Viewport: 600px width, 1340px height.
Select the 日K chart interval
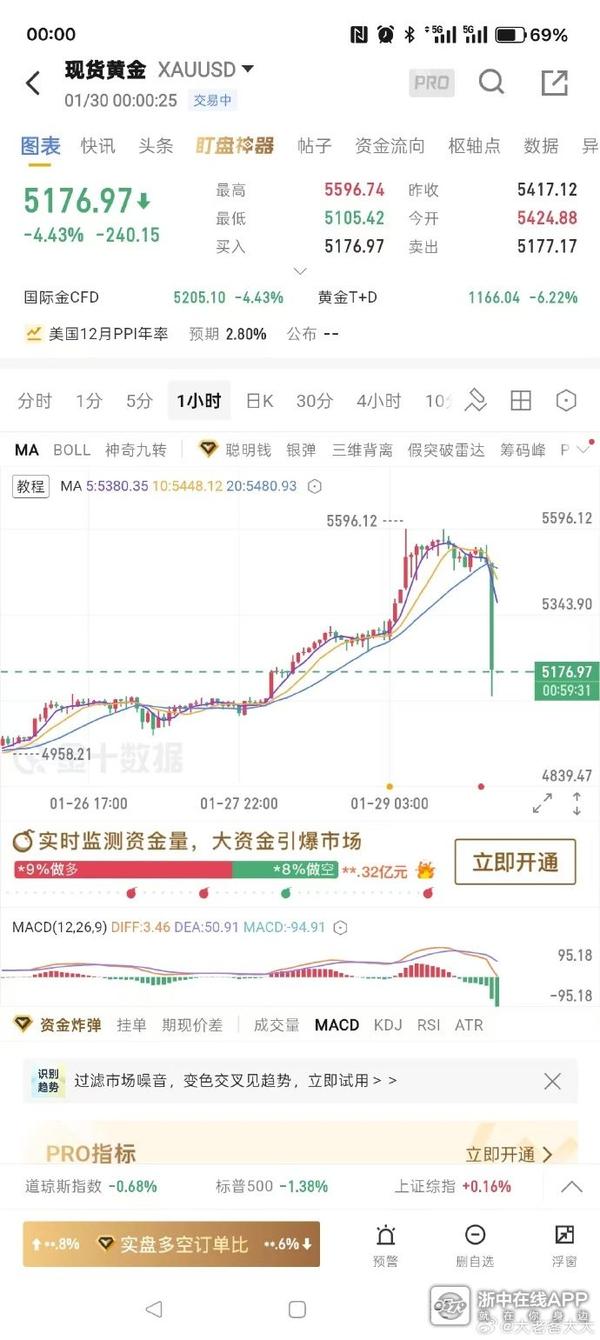point(260,401)
